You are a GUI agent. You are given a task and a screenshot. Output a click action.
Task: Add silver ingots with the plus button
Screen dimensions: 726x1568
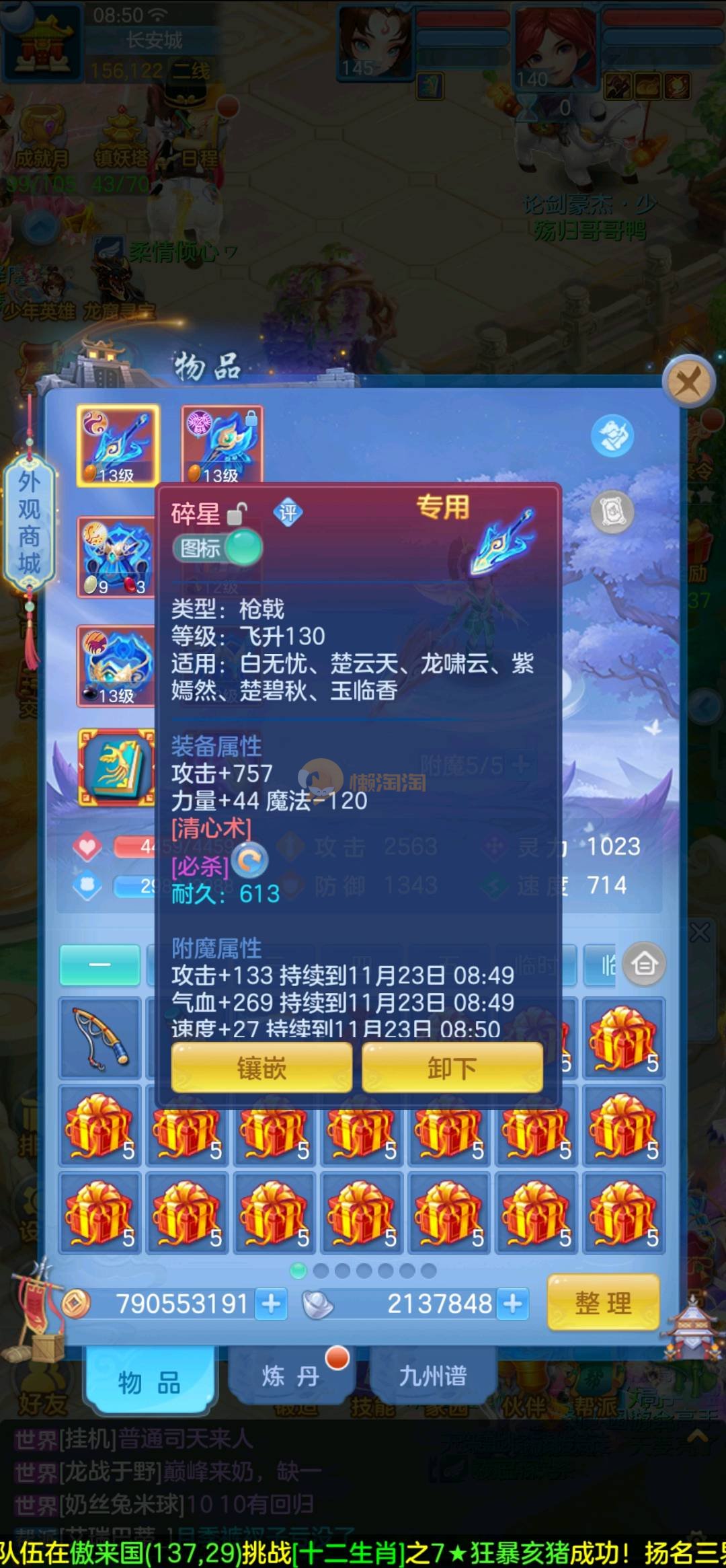pyautogui.click(x=513, y=1304)
